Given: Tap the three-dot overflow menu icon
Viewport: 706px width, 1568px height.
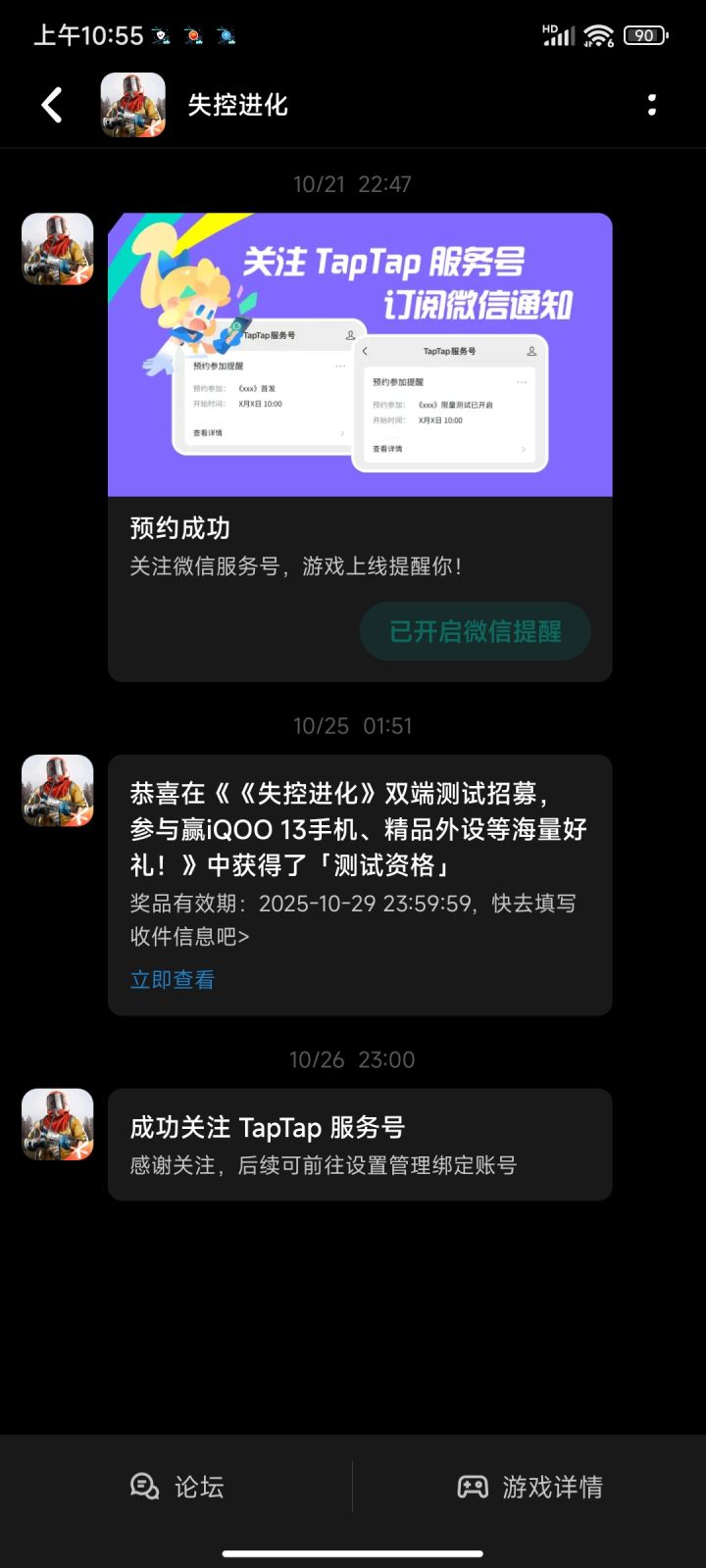Looking at the screenshot, I should point(651,105).
